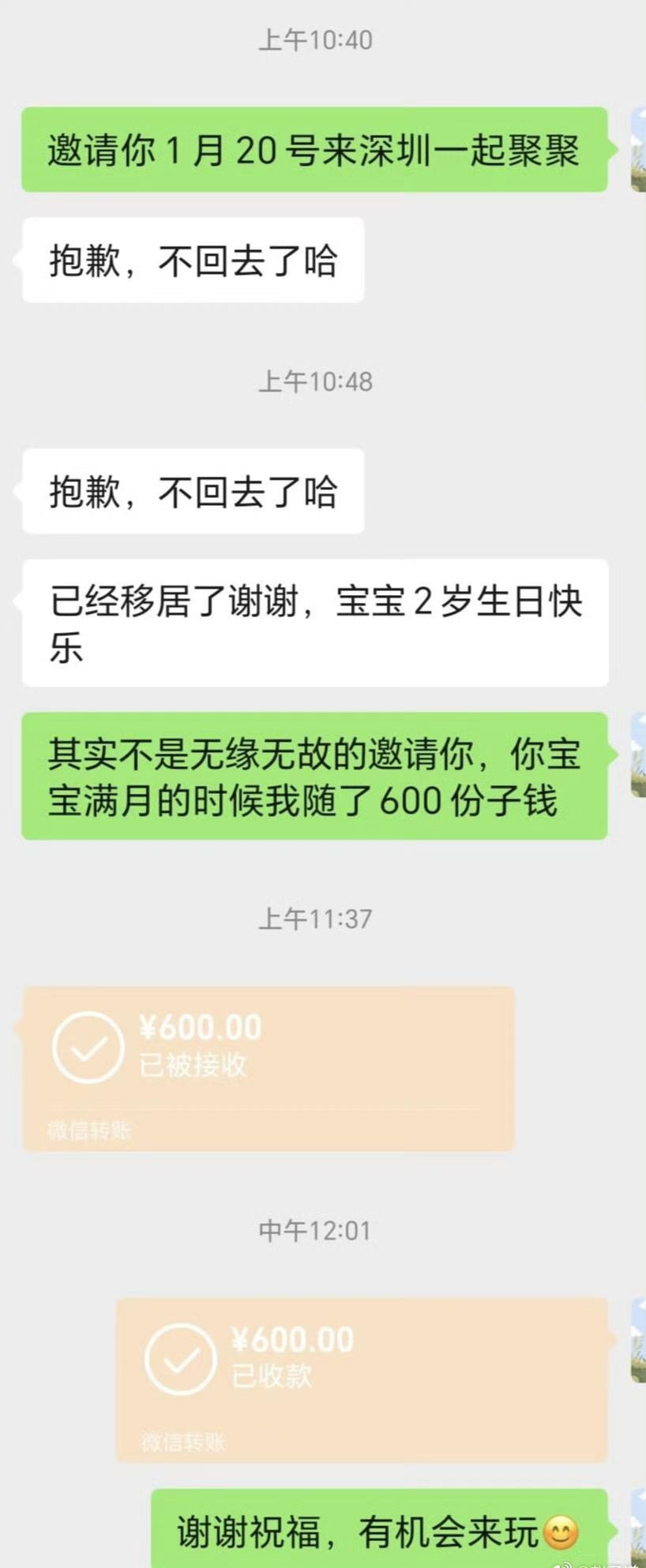This screenshot has width=646, height=1568.
Task: Click the 微信转账 label on the first transfer
Action: [x=87, y=1130]
